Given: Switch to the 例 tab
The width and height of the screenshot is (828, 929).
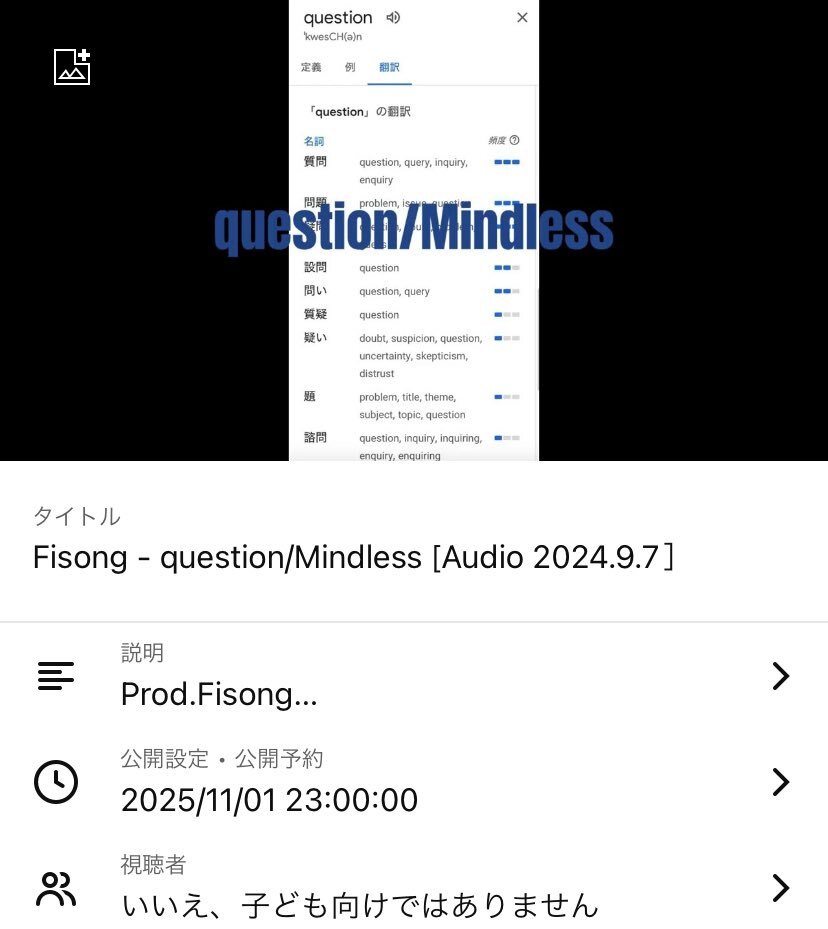Looking at the screenshot, I should pos(350,67).
